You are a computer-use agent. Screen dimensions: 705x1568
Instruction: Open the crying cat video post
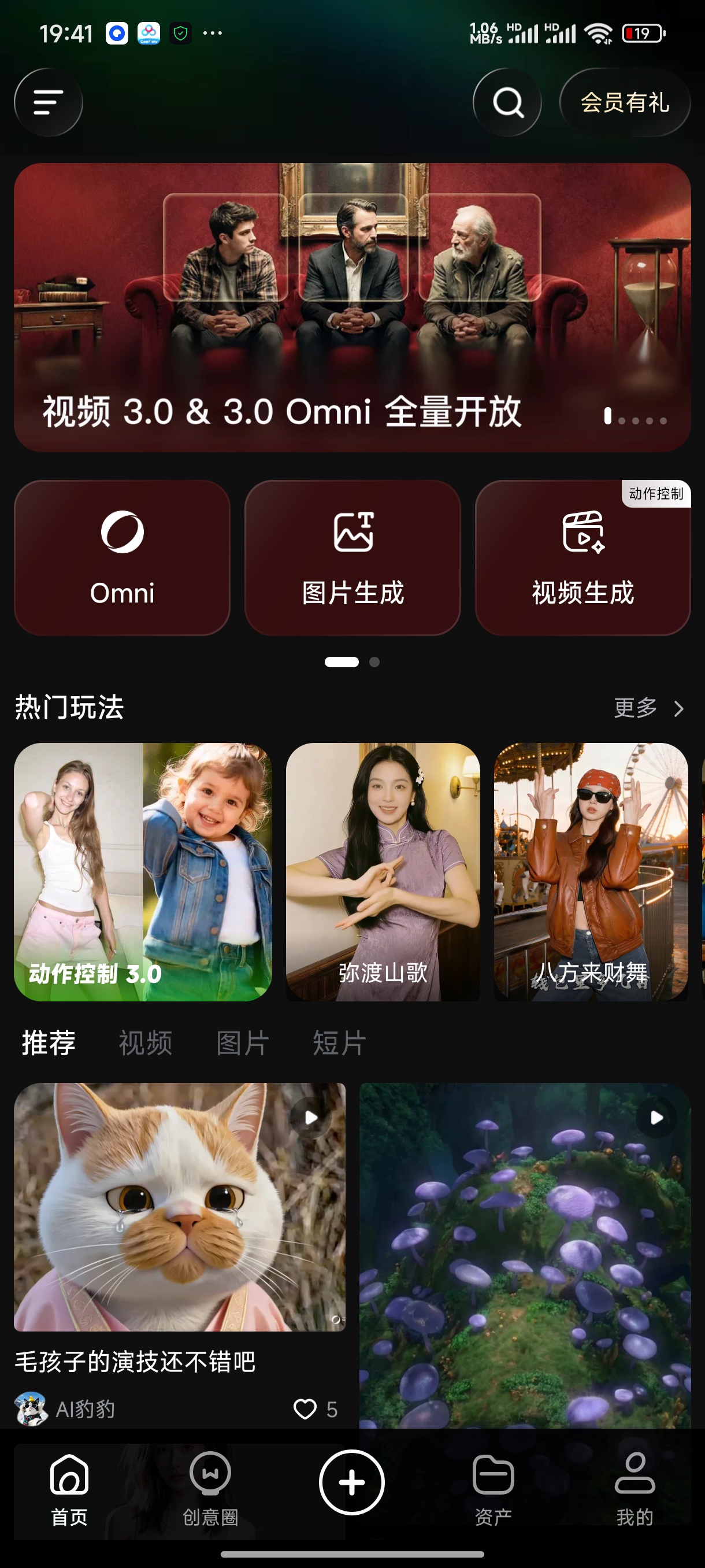point(180,1207)
